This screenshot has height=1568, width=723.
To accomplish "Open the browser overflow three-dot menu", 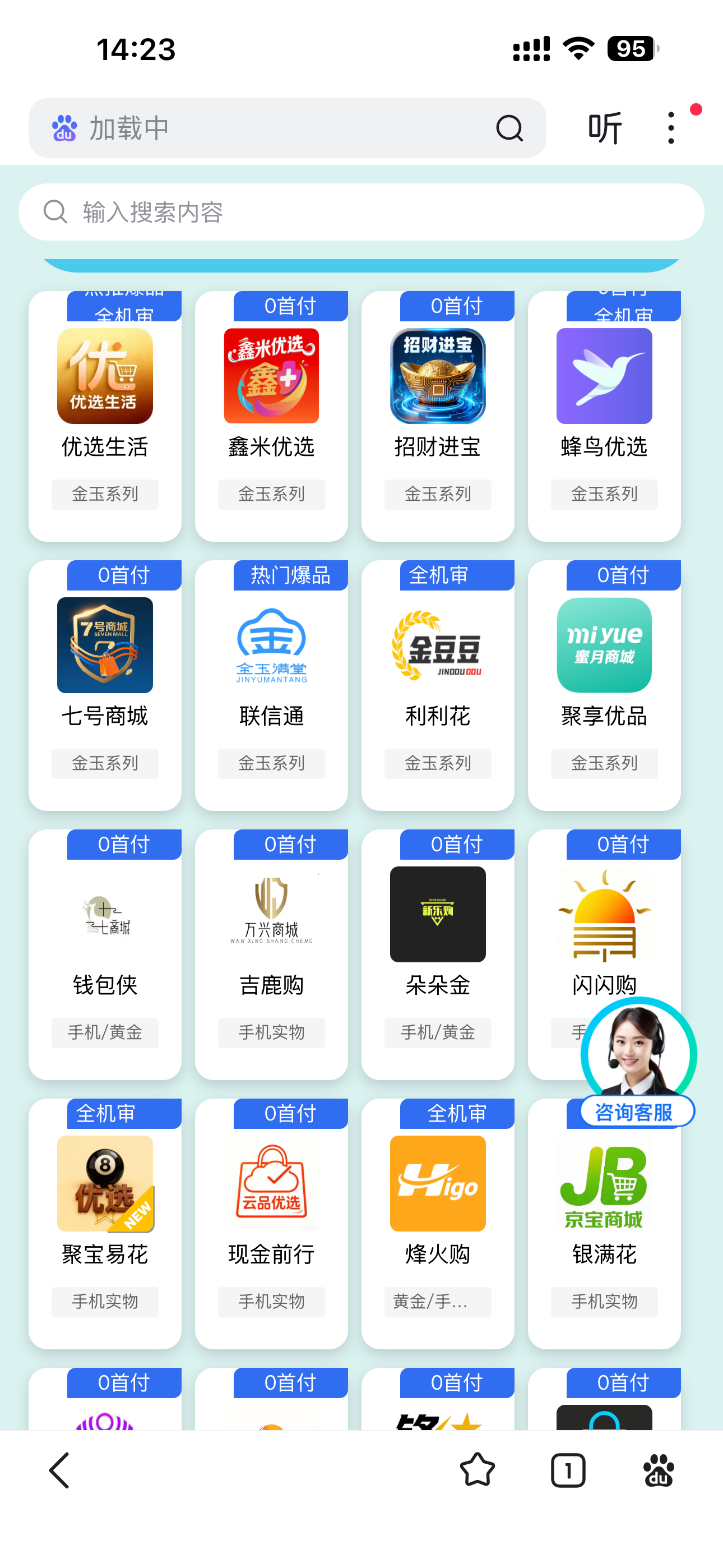I will click(670, 127).
